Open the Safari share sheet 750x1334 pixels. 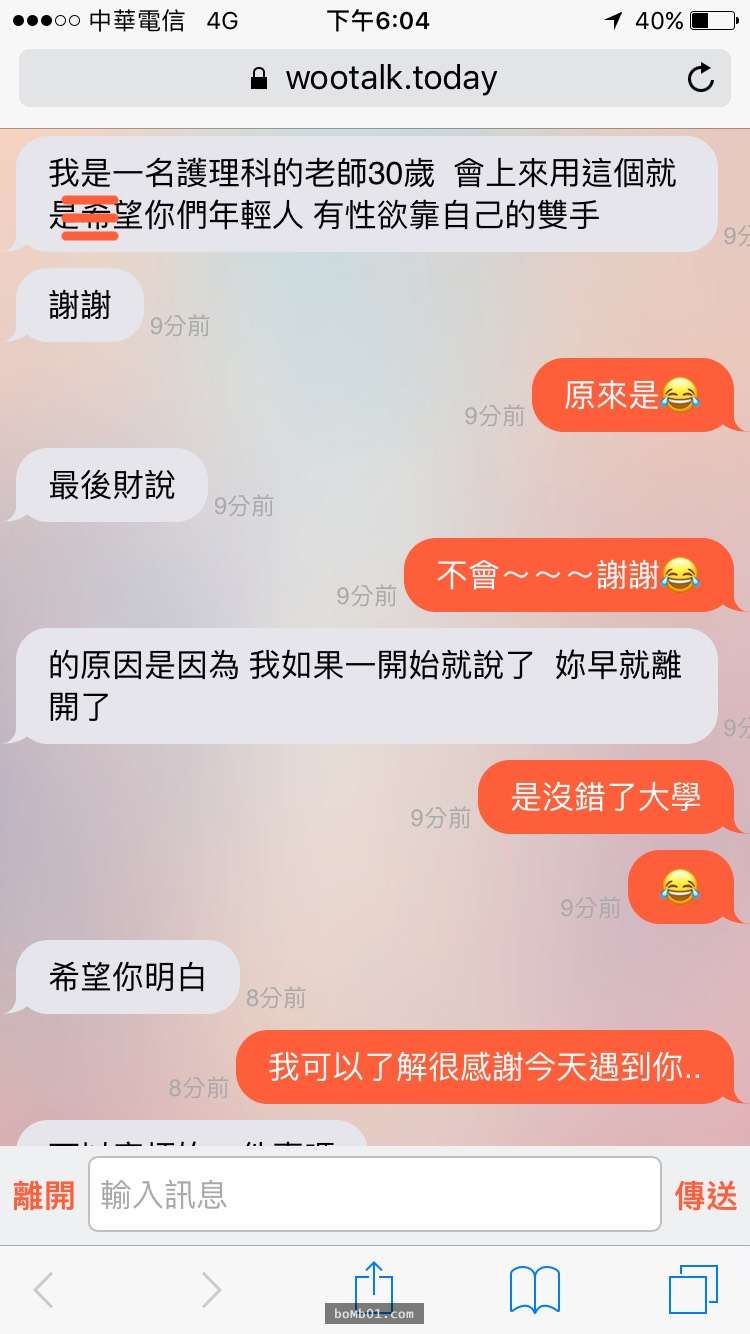pos(374,1285)
